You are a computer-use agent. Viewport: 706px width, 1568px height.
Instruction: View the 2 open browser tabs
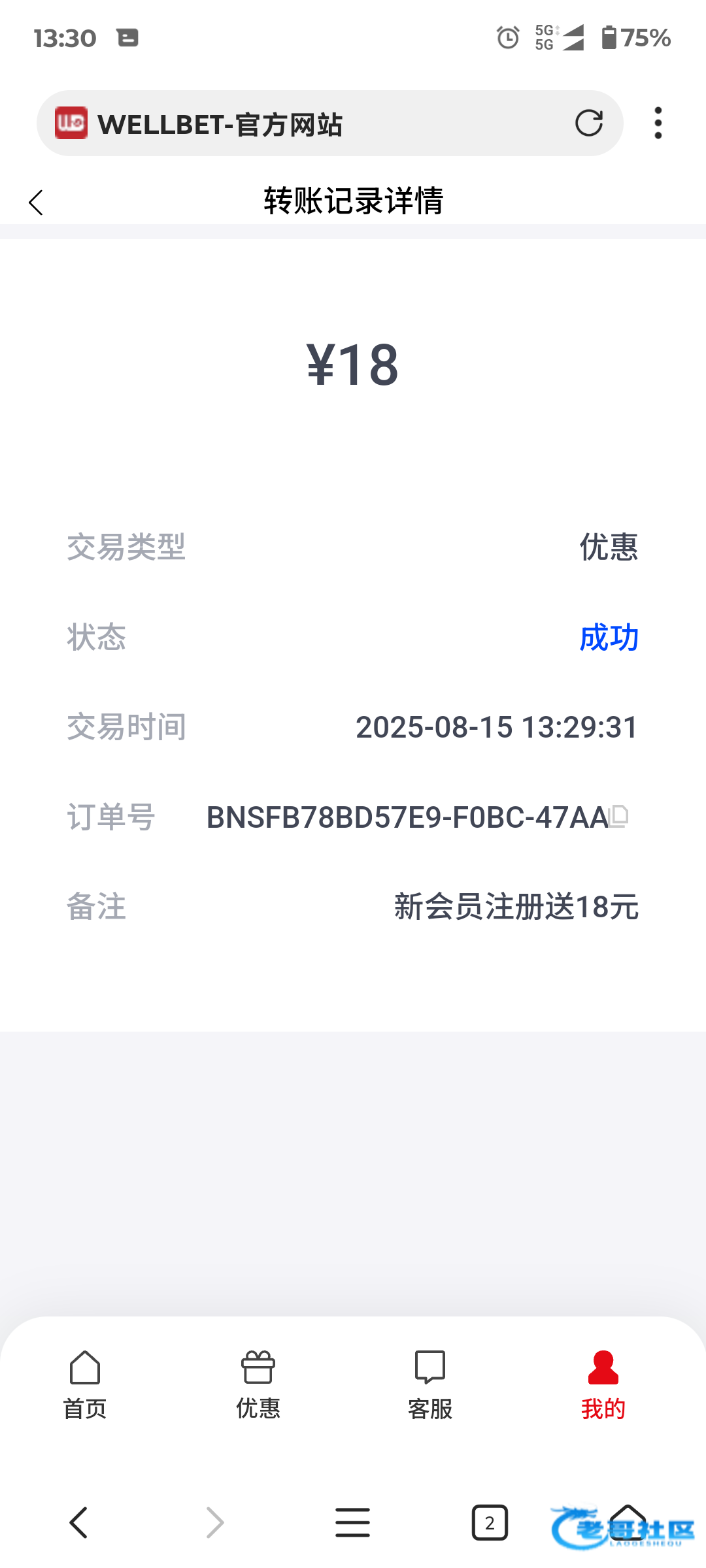point(490,1523)
